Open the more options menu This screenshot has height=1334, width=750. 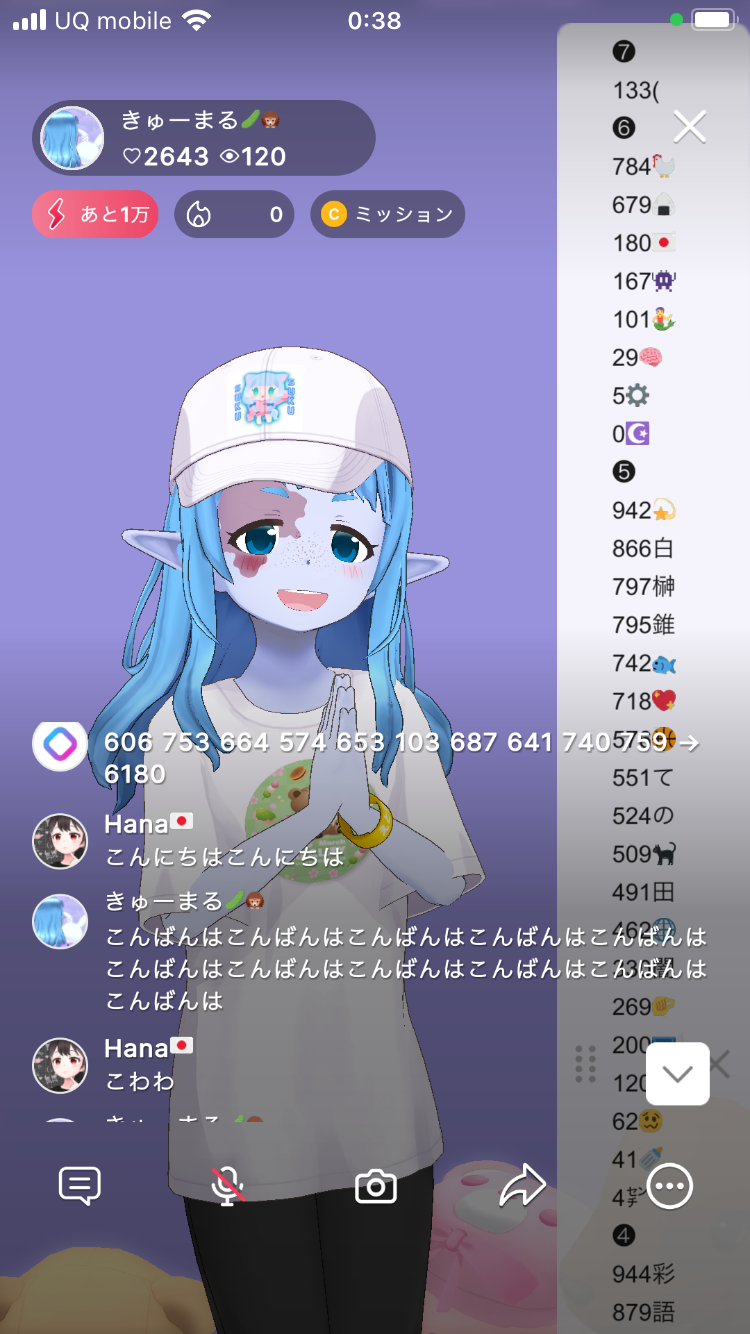(x=670, y=1186)
